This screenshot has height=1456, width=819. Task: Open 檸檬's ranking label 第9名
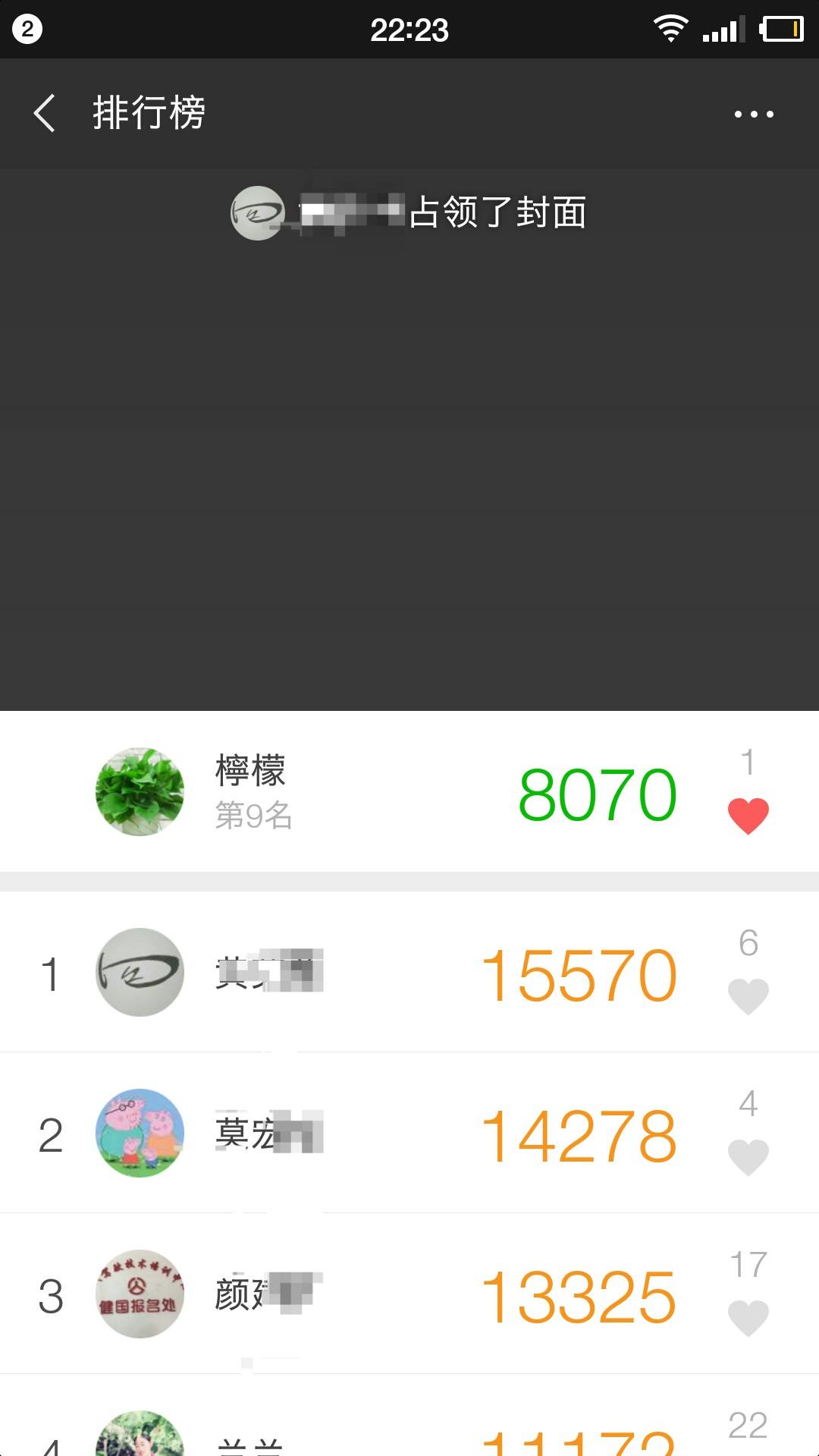(x=253, y=818)
